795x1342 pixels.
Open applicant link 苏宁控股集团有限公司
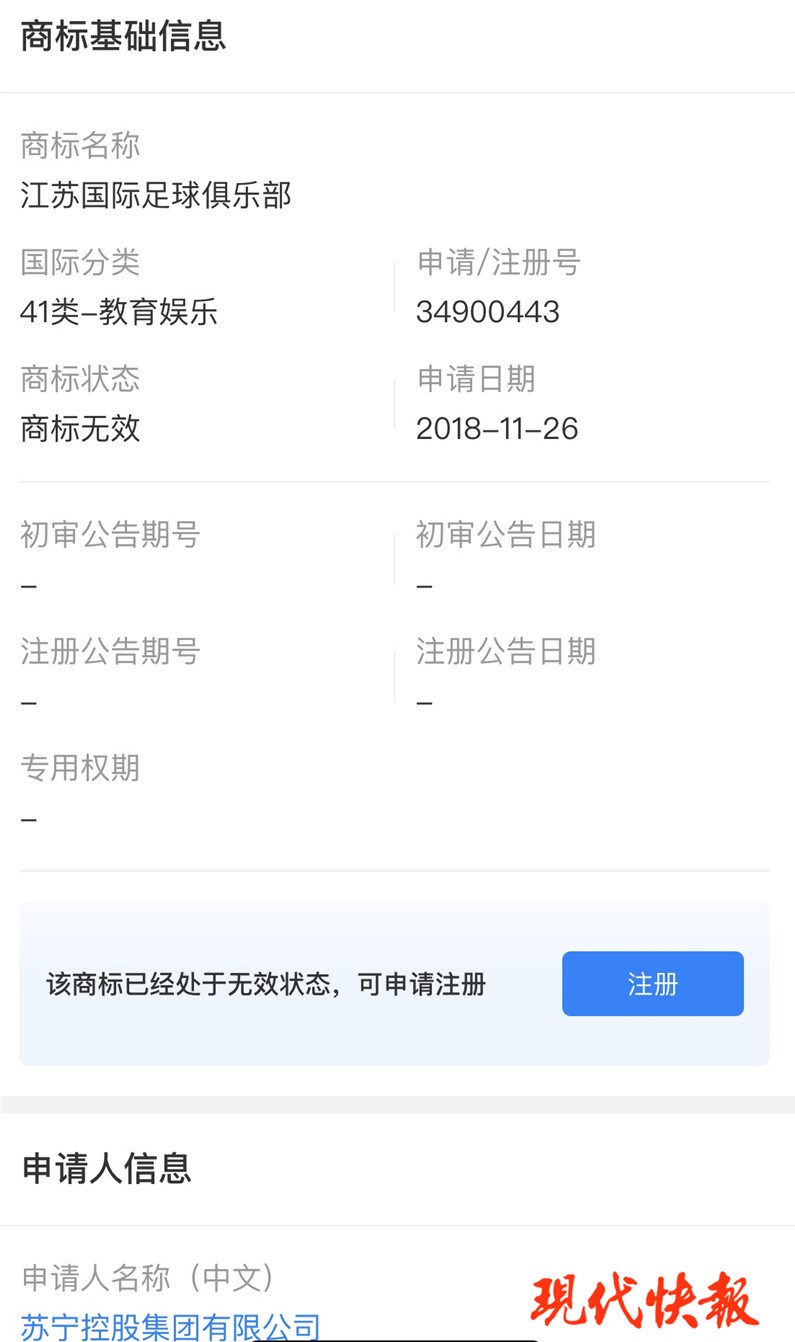coord(171,1326)
